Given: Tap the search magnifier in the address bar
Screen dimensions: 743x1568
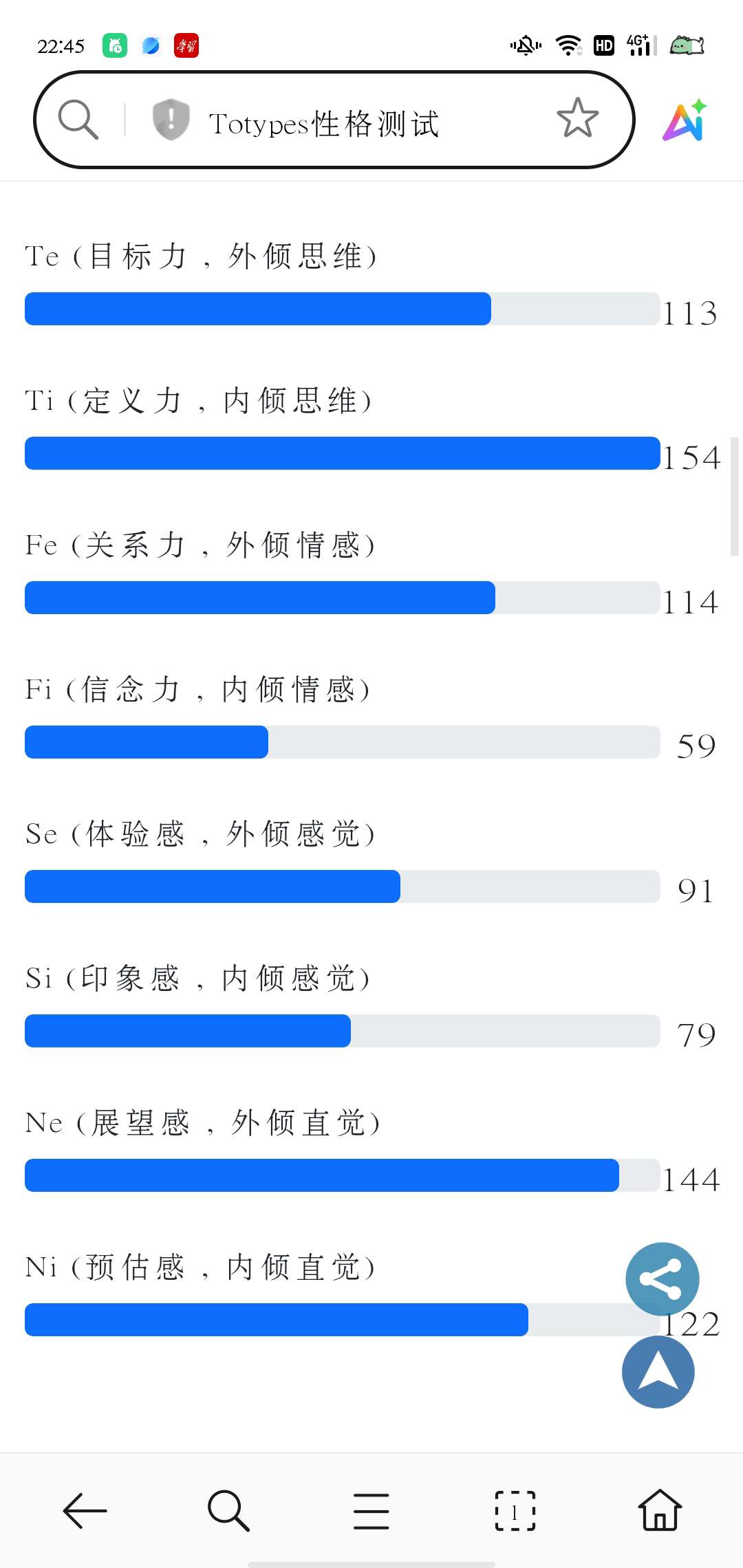Looking at the screenshot, I should coord(78,120).
